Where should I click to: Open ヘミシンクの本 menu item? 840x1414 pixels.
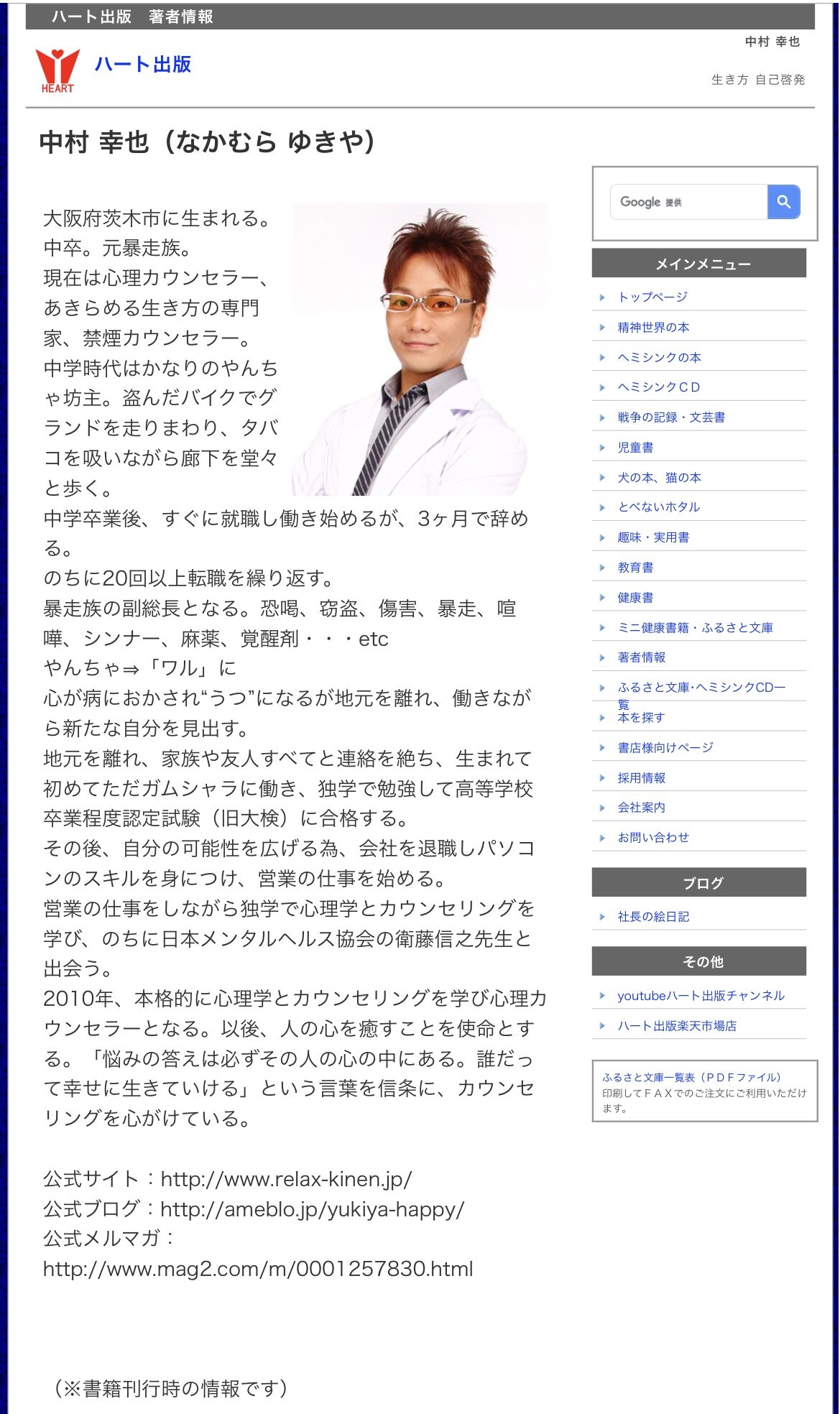tap(659, 357)
